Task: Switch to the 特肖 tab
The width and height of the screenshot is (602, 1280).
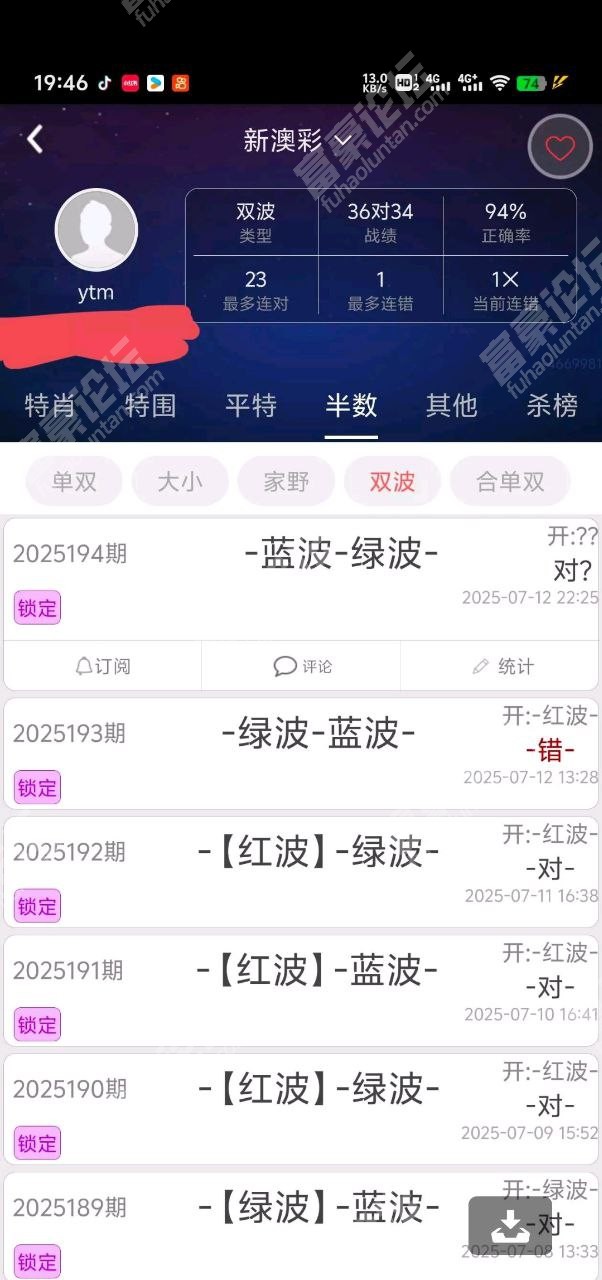Action: point(49,405)
